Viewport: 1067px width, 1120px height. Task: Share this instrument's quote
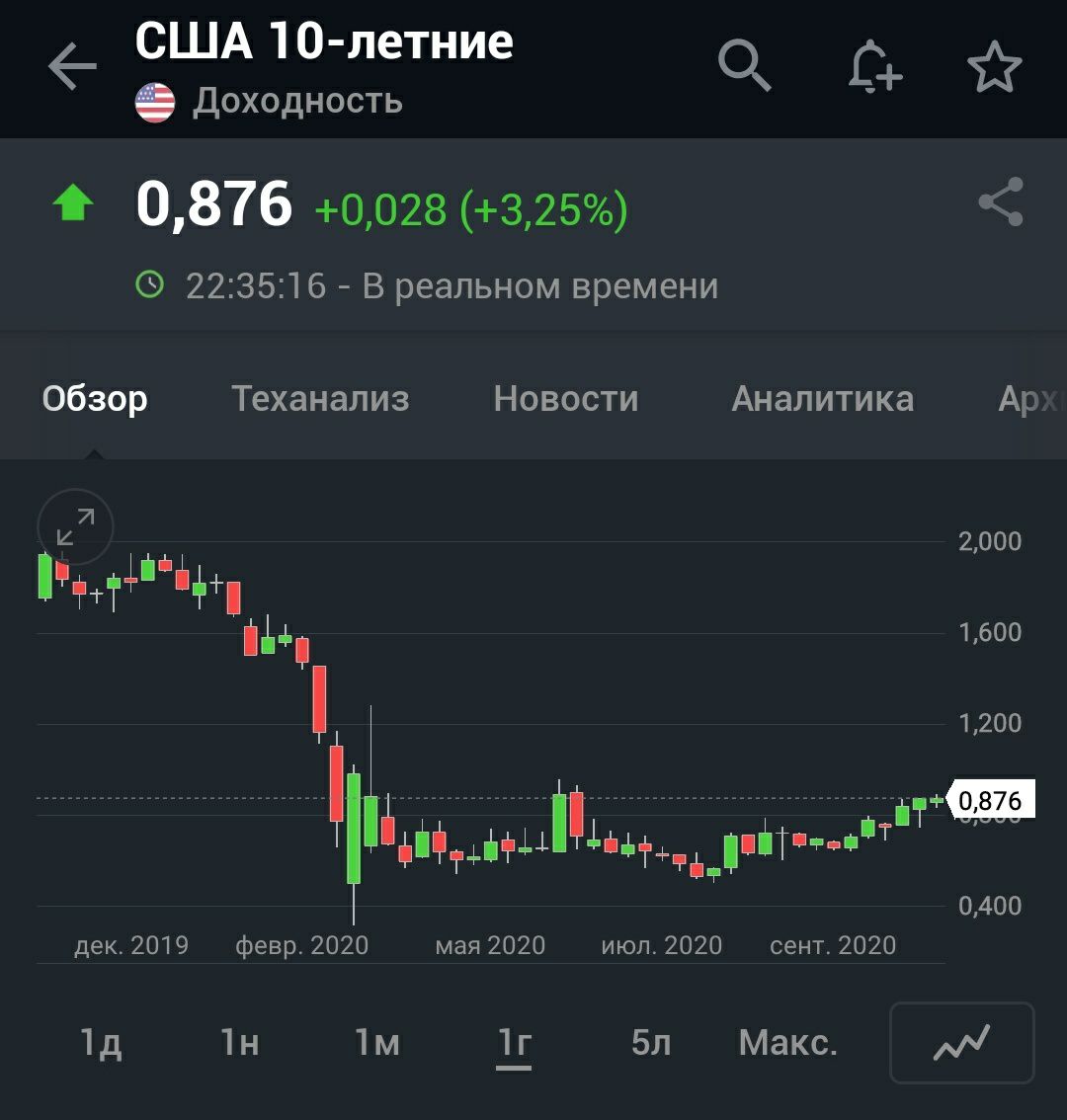click(1001, 202)
